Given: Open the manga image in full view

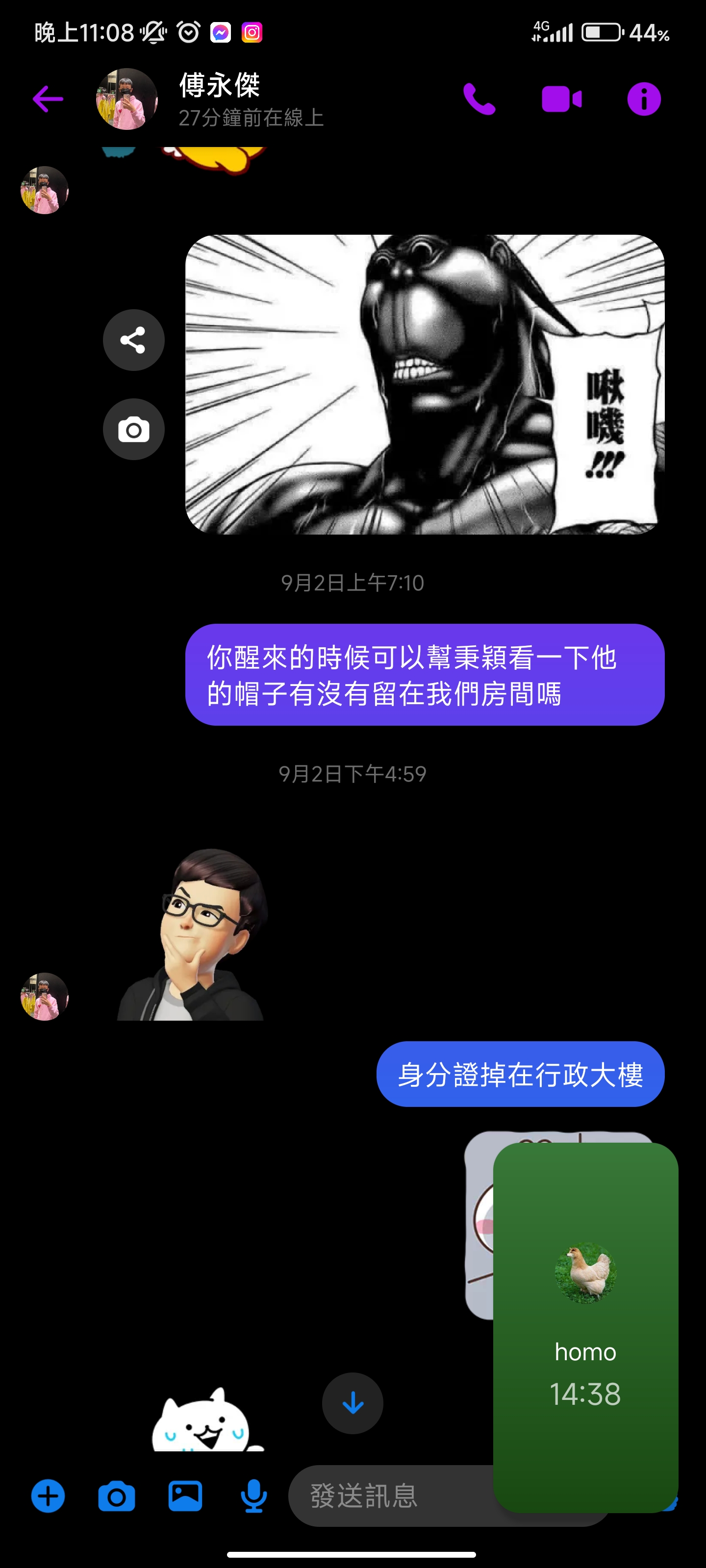Looking at the screenshot, I should pyautogui.click(x=425, y=385).
